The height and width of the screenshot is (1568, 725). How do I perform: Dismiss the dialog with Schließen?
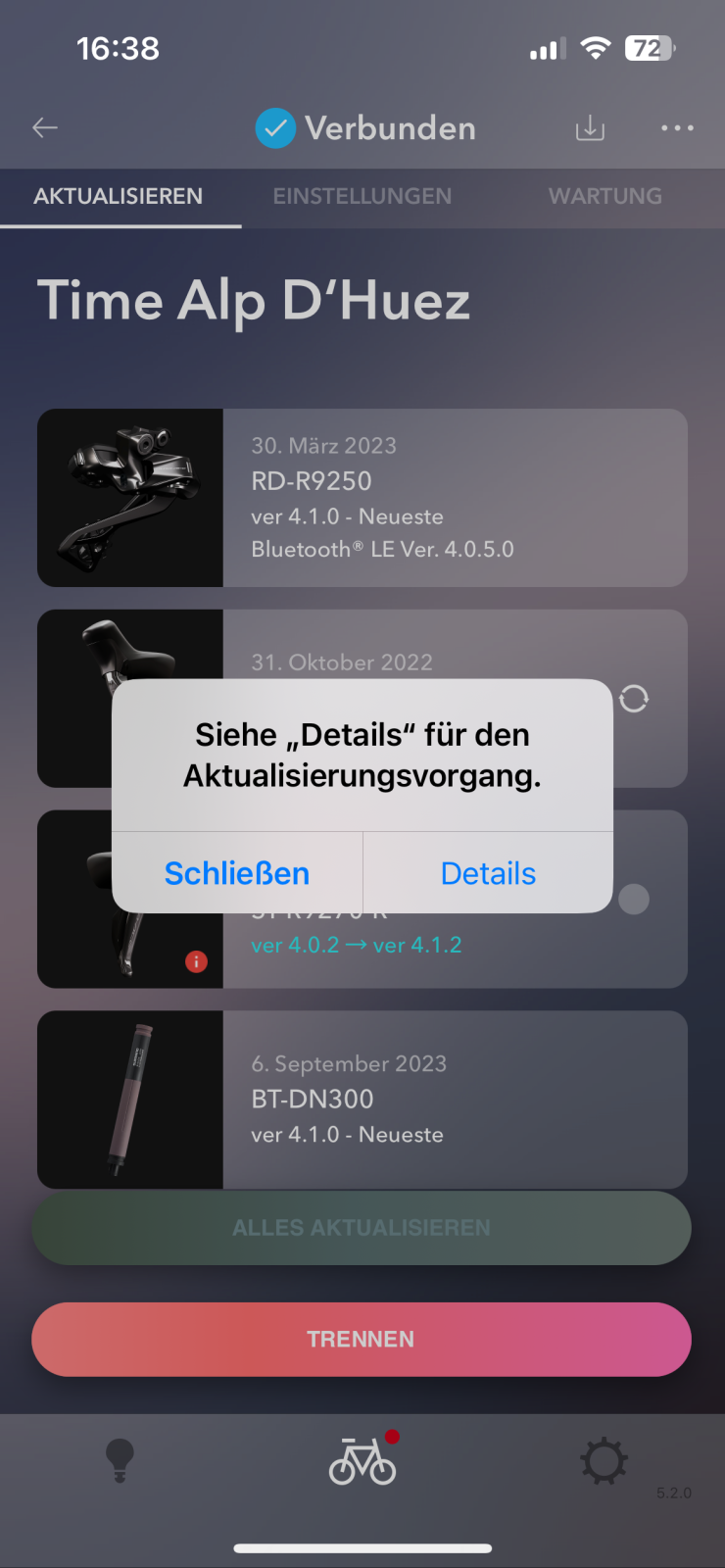(x=237, y=873)
